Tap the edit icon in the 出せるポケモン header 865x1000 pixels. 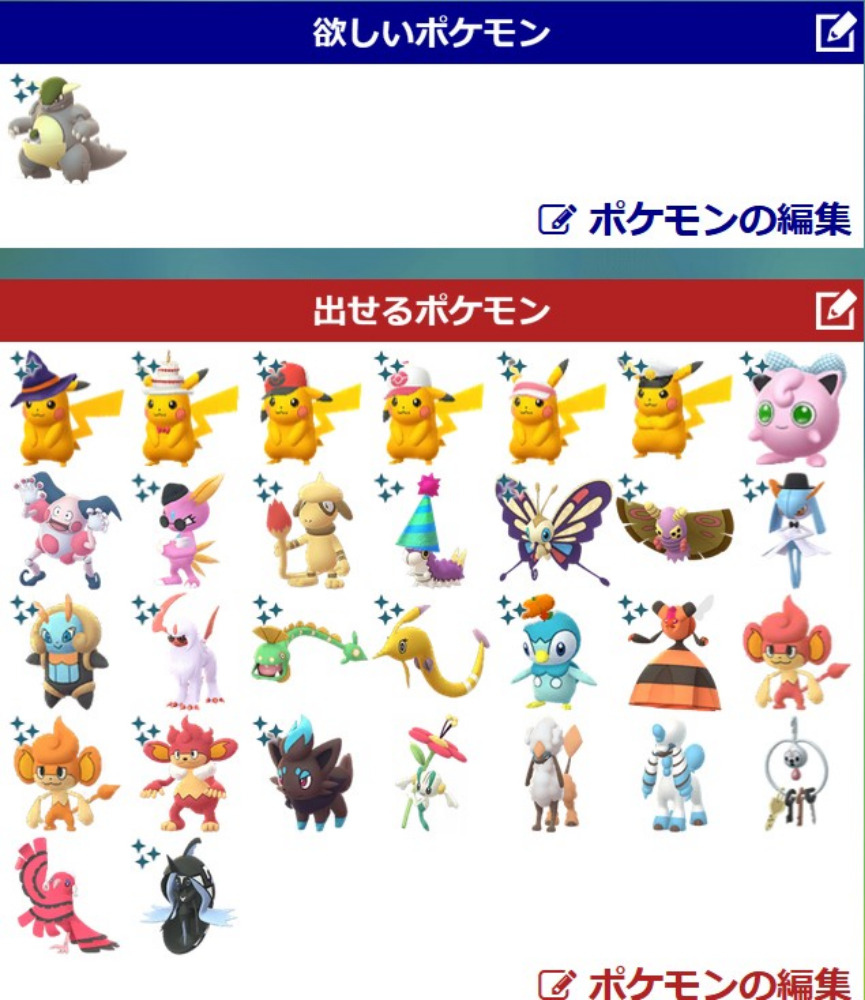(834, 311)
